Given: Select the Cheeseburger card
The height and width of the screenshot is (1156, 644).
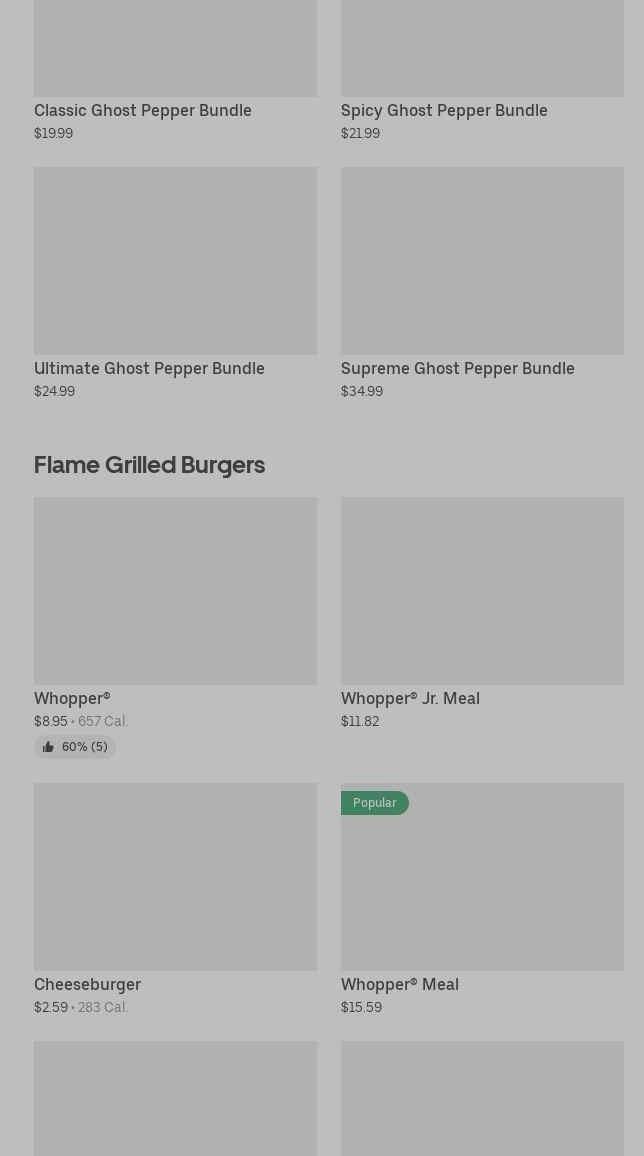Looking at the screenshot, I should pyautogui.click(x=175, y=885).
